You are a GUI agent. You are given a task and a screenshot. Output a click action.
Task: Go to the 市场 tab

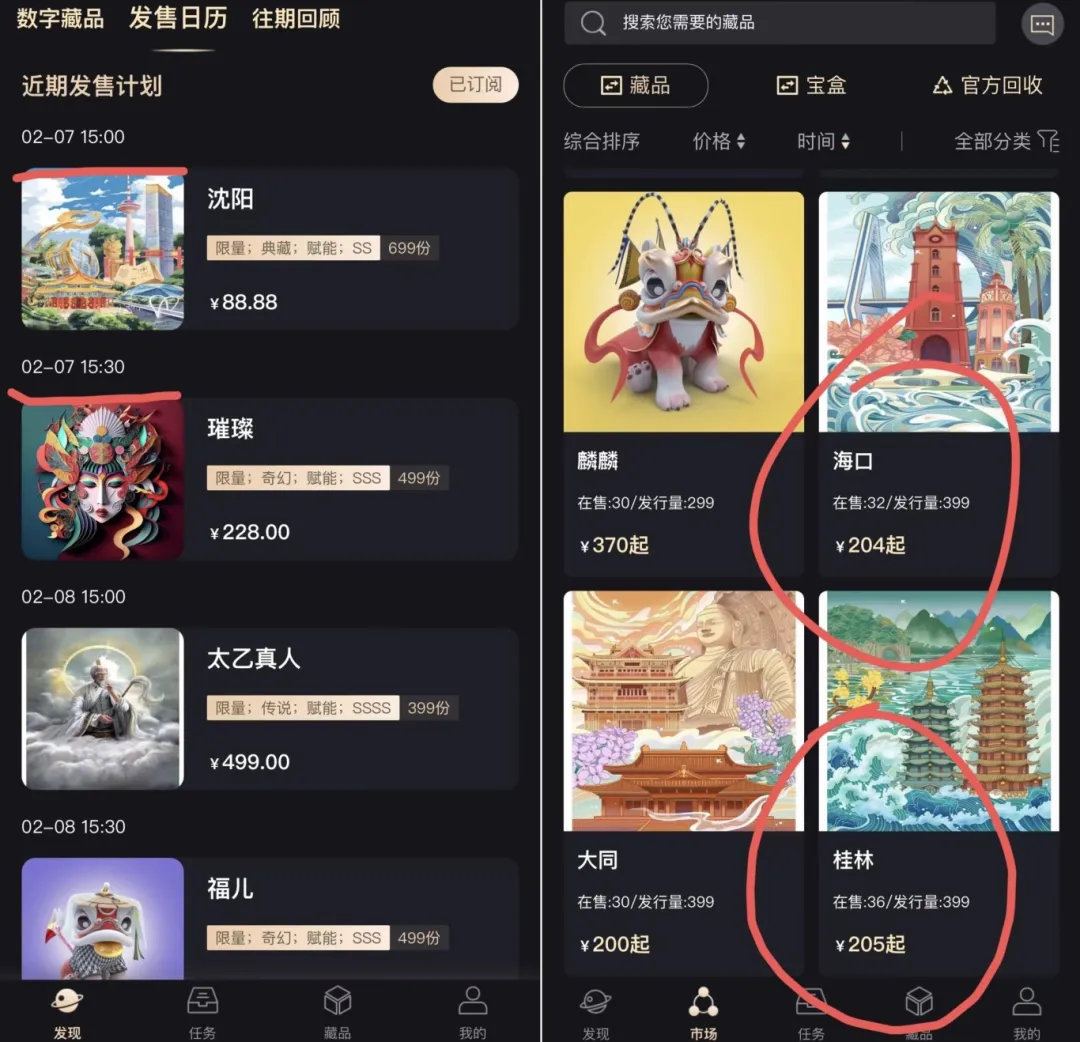703,1010
